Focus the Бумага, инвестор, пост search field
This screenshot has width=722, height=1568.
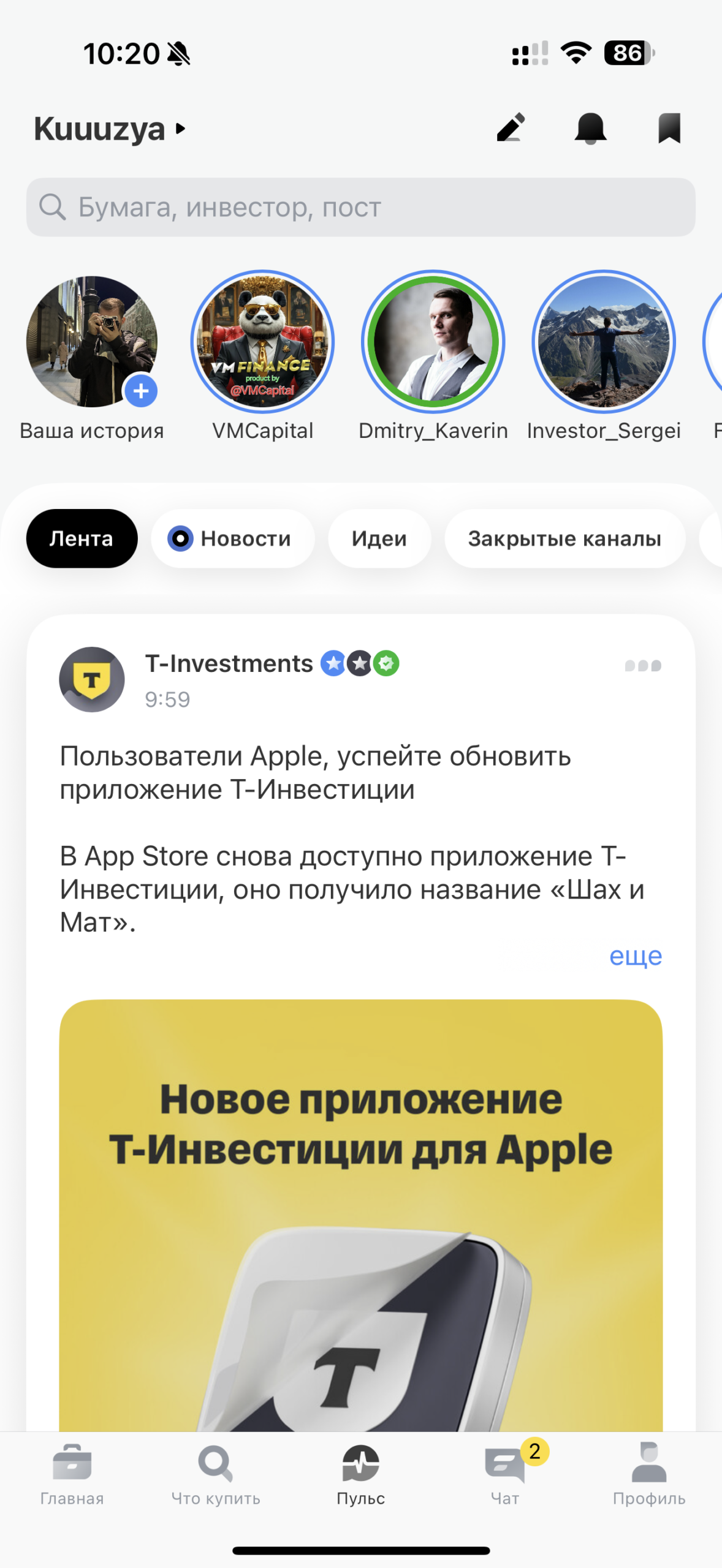(x=360, y=208)
